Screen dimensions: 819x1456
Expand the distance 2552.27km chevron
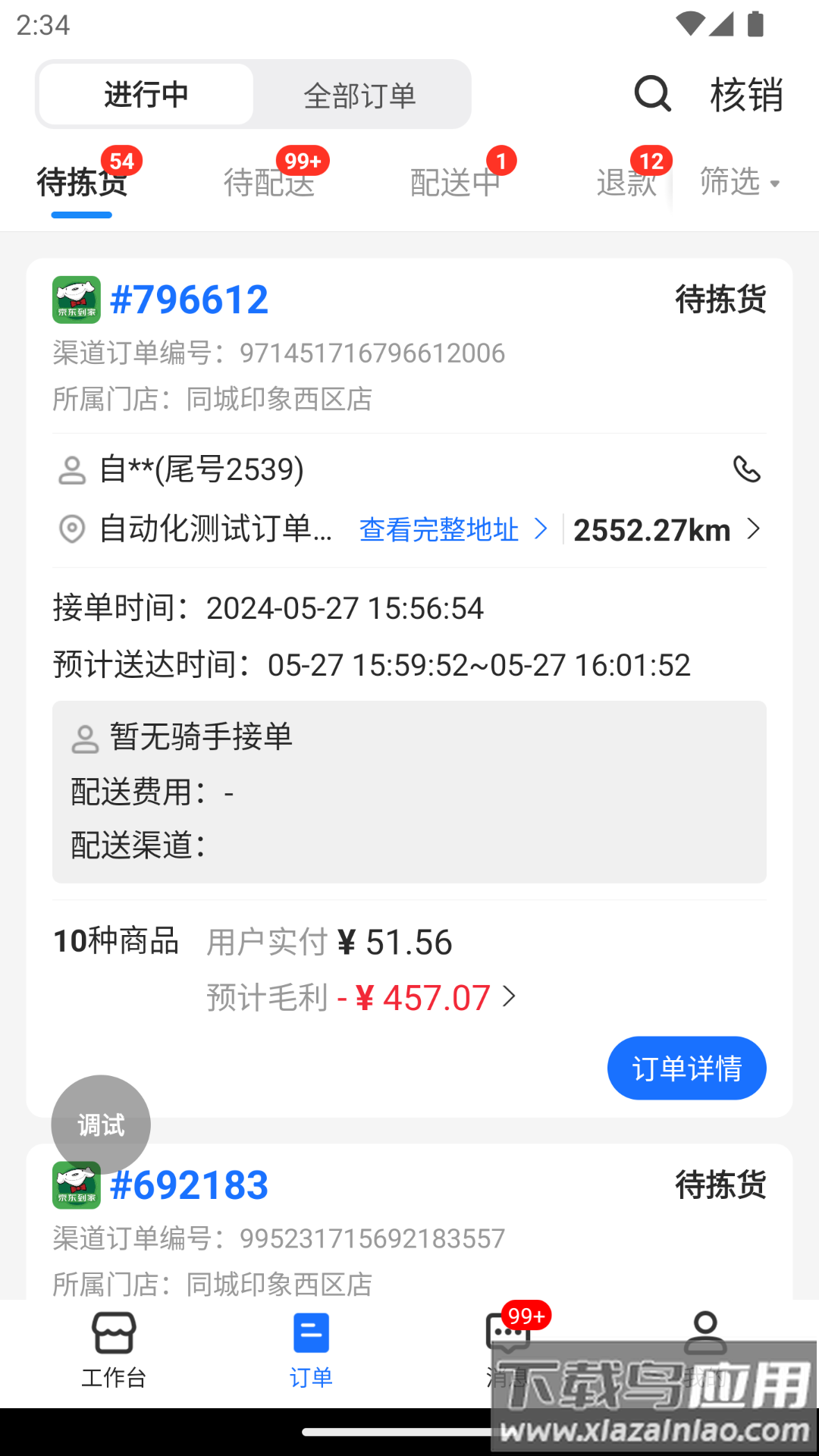755,529
